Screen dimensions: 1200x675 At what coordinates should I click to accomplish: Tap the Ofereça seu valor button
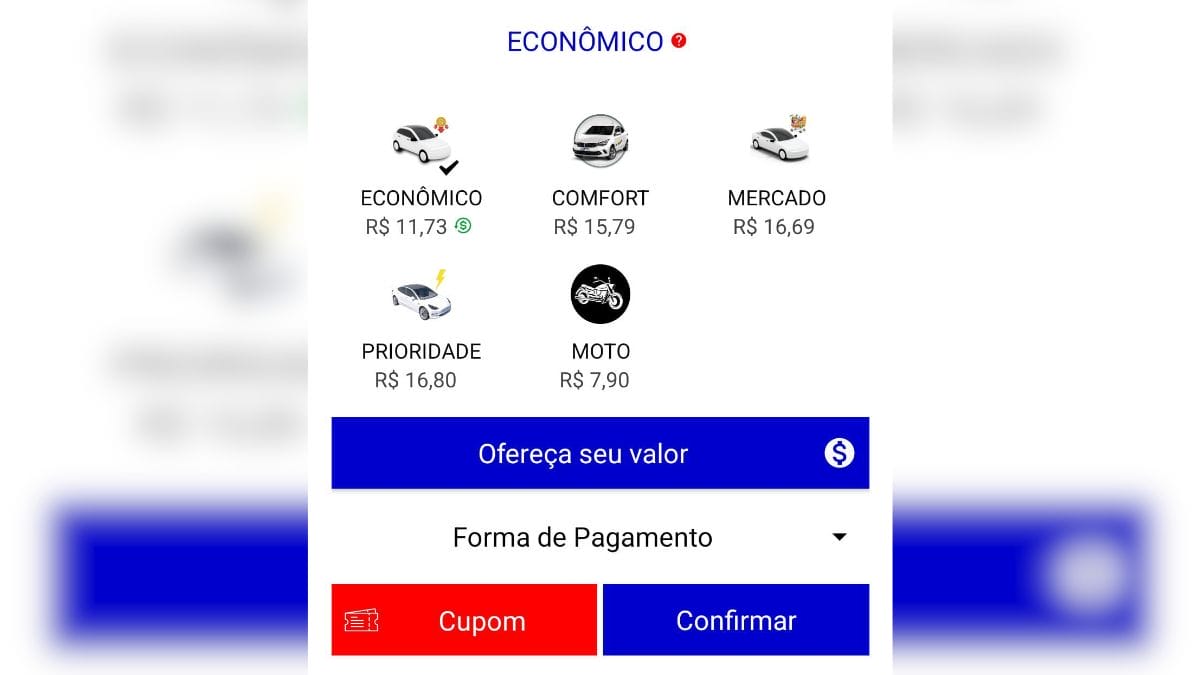coord(600,454)
